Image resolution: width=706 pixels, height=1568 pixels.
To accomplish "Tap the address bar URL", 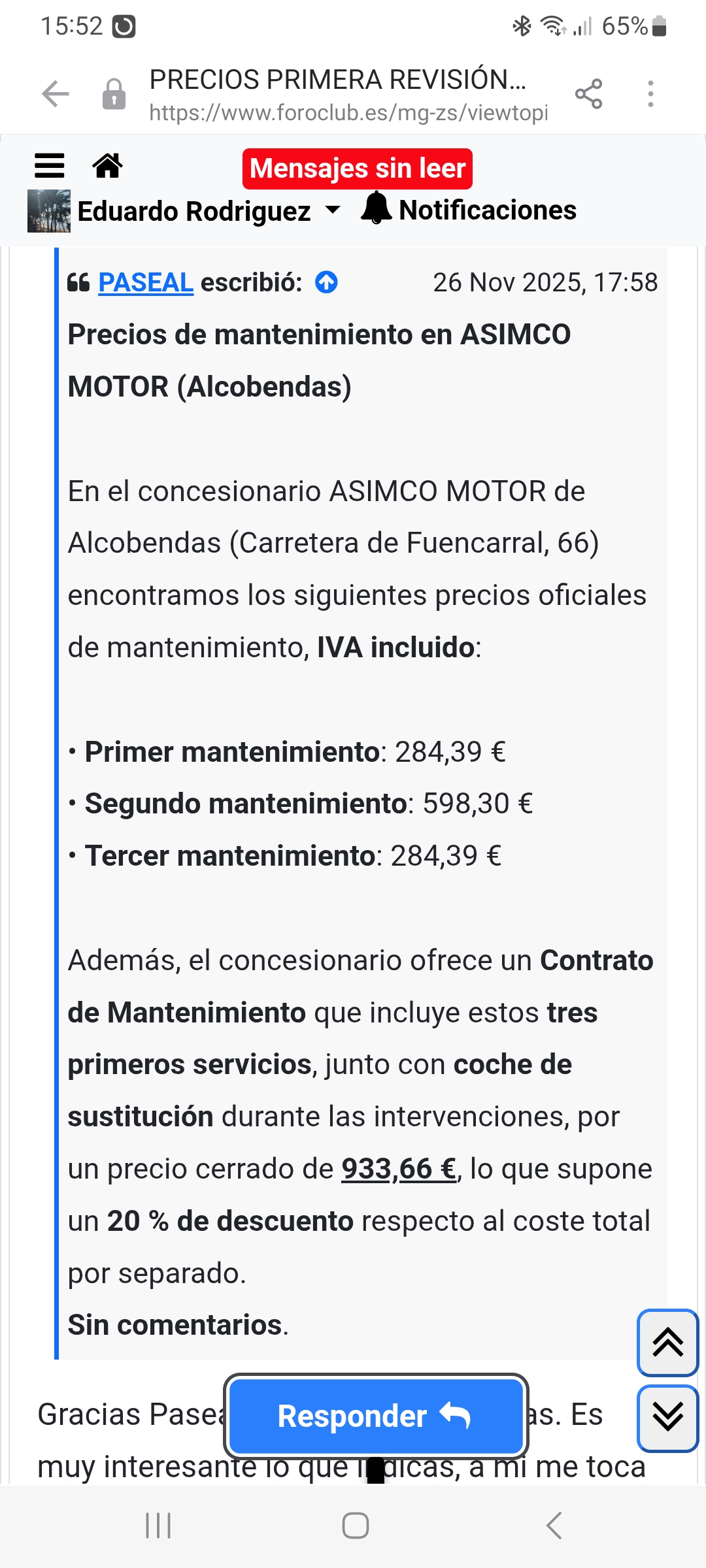I will pyautogui.click(x=348, y=113).
